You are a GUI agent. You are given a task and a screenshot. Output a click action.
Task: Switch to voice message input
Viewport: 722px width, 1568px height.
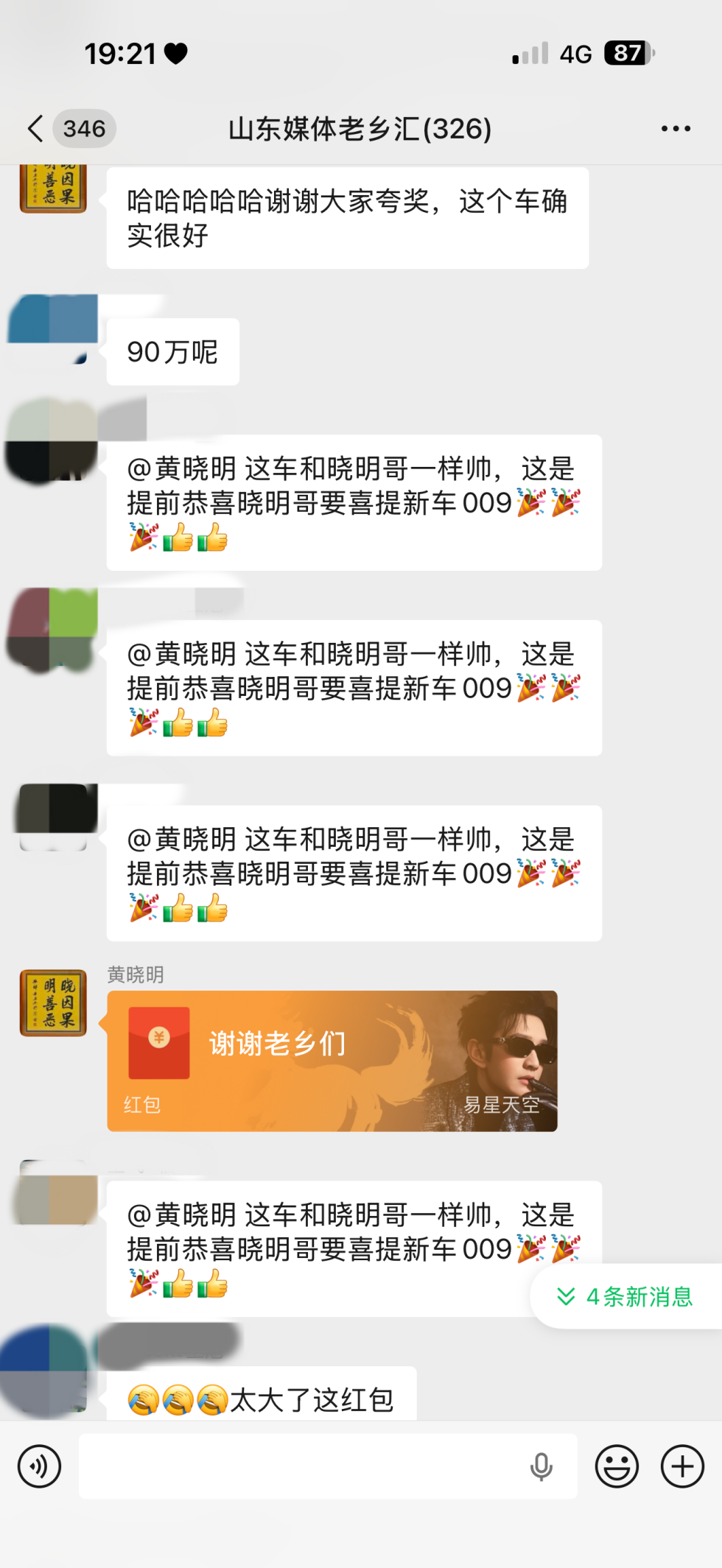coord(39,1466)
